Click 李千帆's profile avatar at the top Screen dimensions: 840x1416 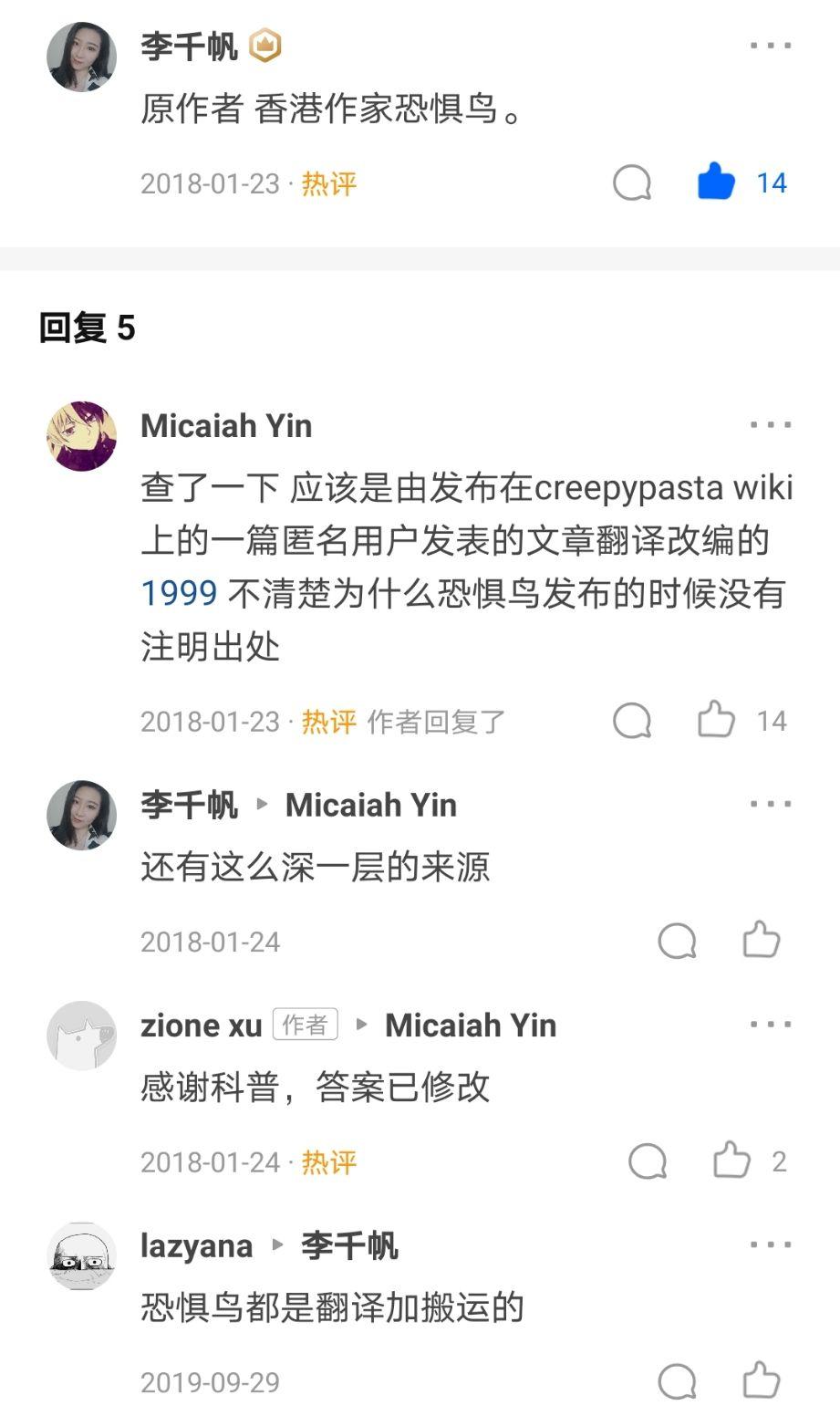point(81,55)
